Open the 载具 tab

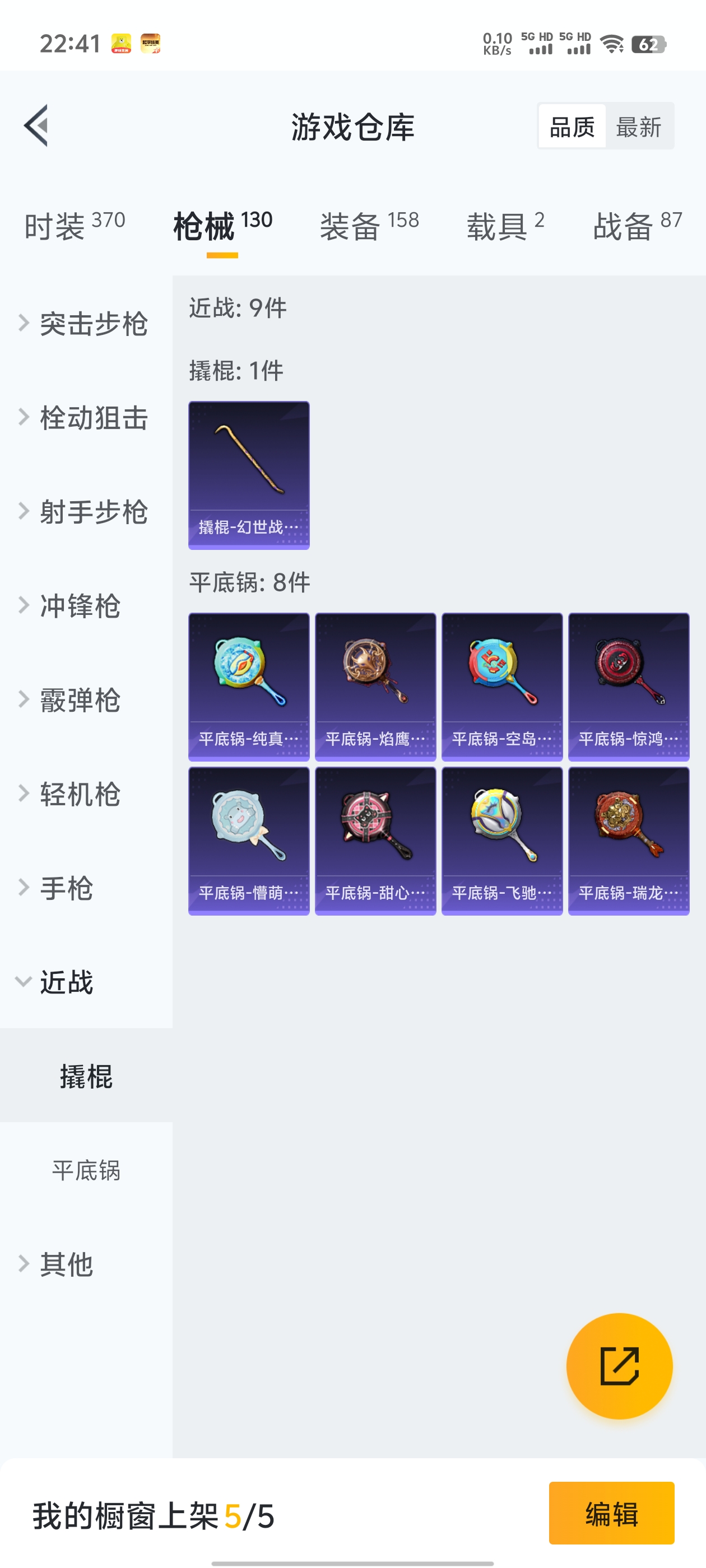tap(505, 226)
